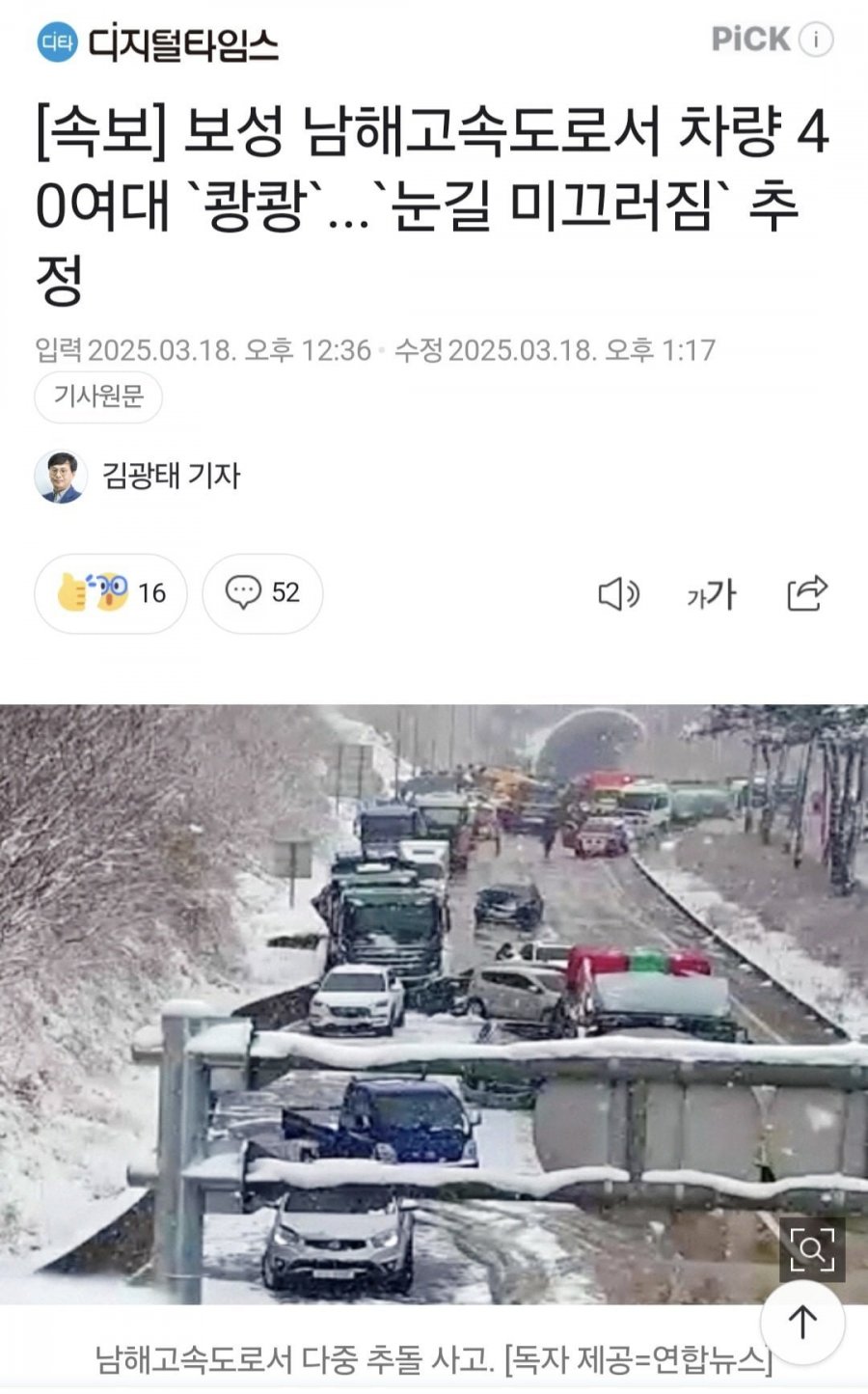React to the article with 16 reactions
868x1394 pixels.
[x=111, y=593]
